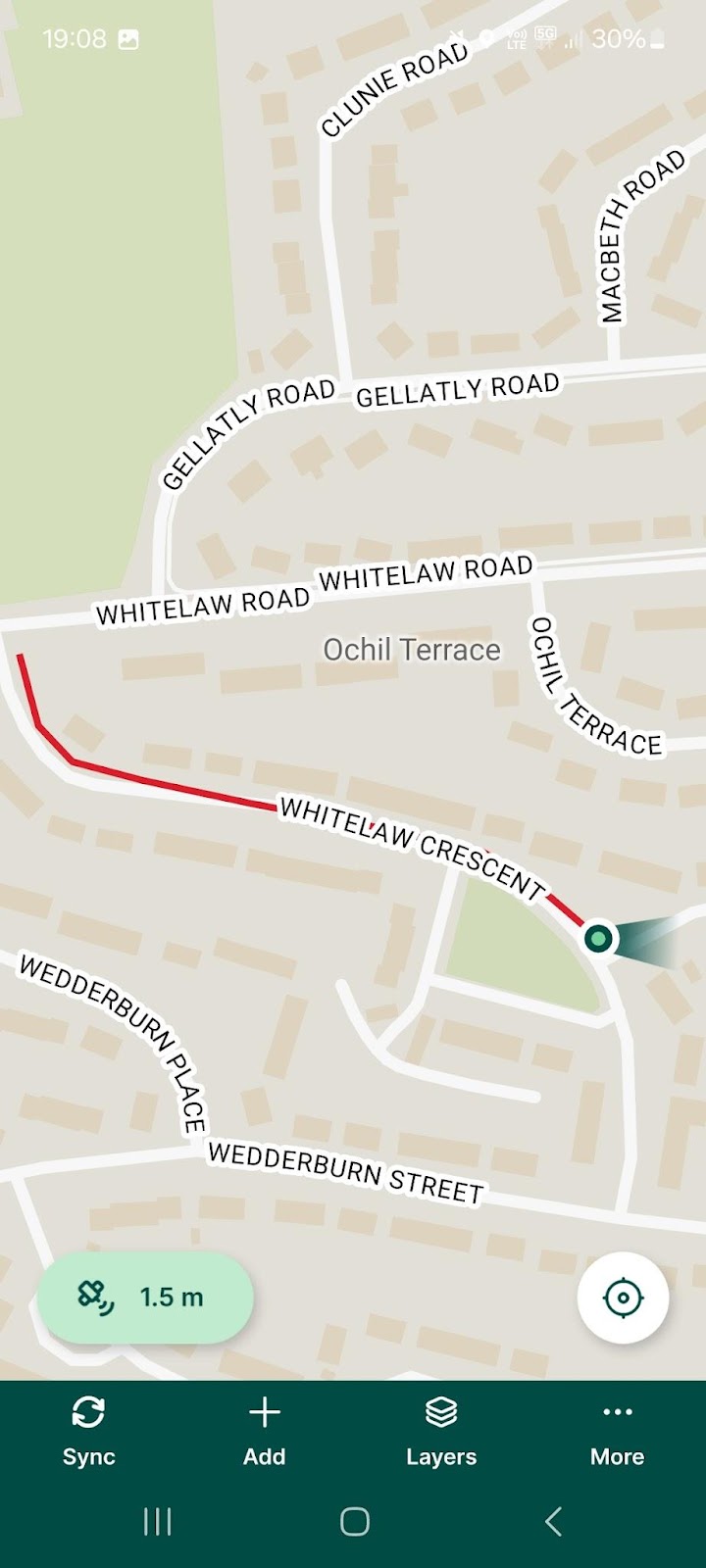Open the 1.5 m GPS accuracy chip
This screenshot has width=706, height=1568.
click(145, 1298)
